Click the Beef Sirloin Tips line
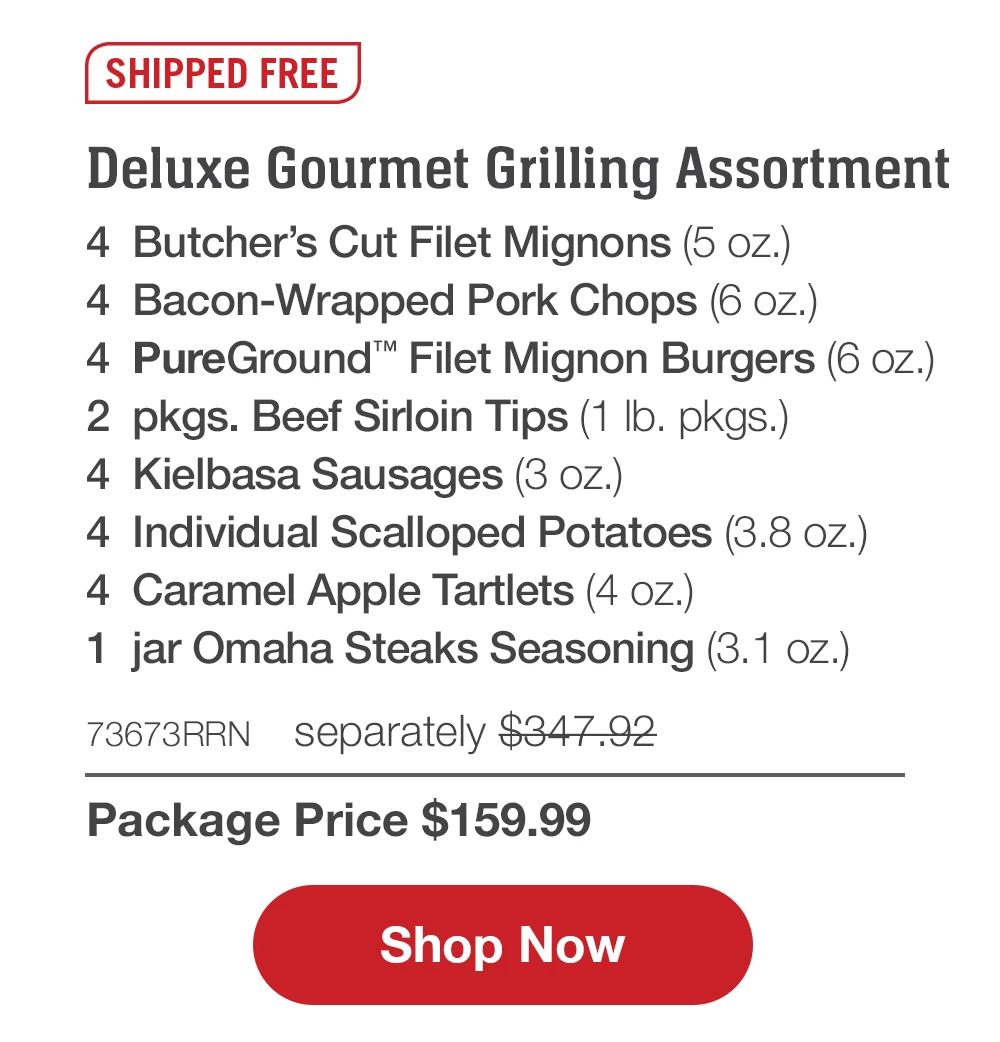 (x=400, y=417)
